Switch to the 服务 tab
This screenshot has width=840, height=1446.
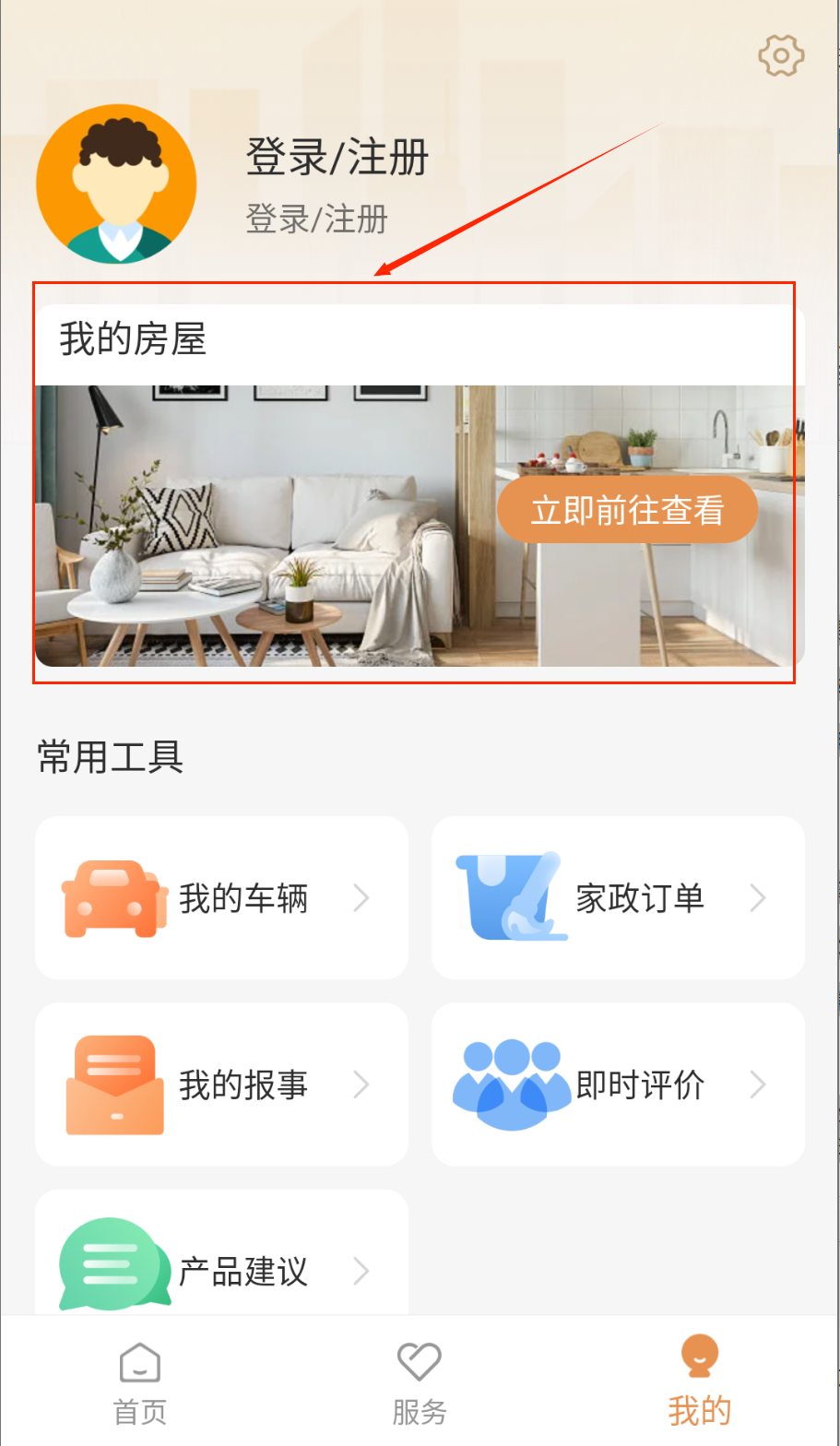click(420, 1381)
